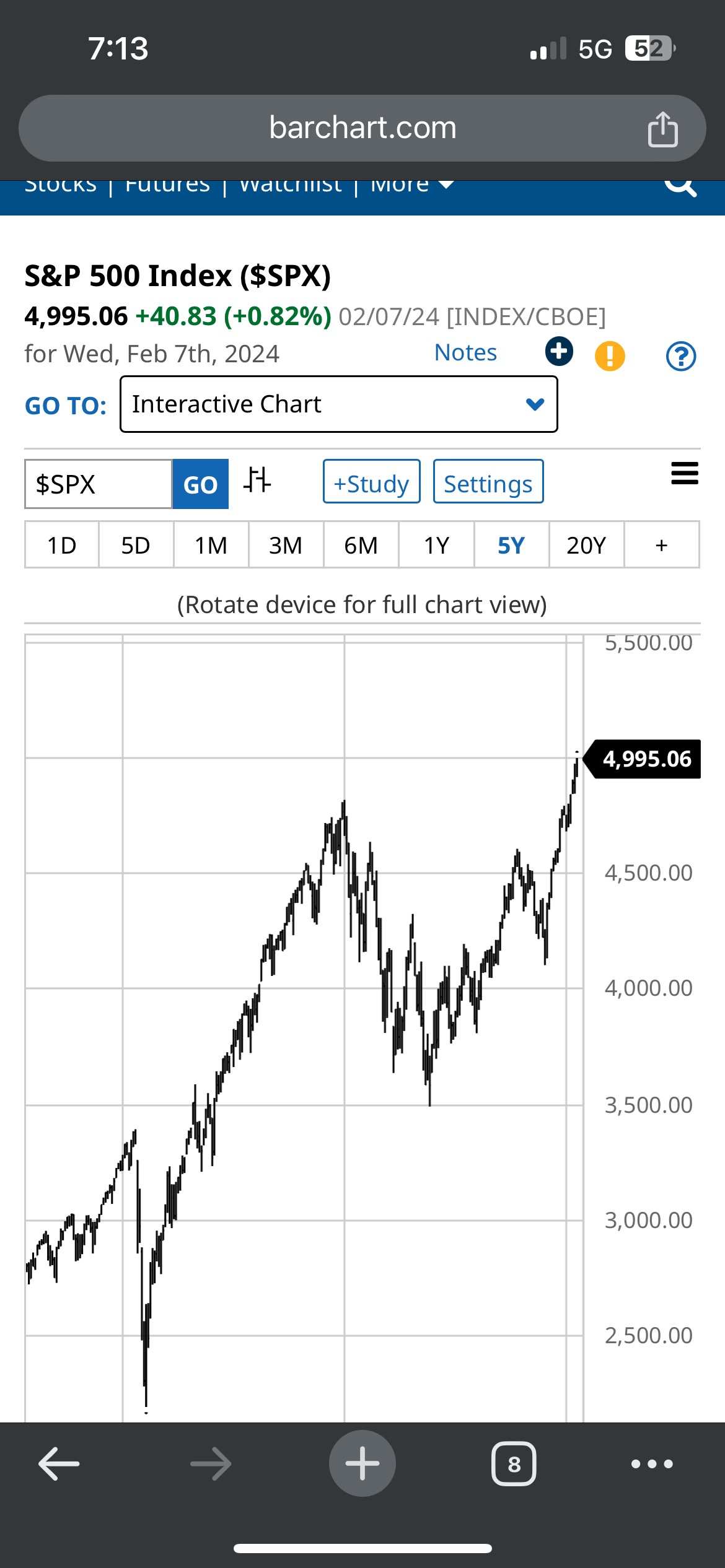
Task: Open a new browser tab
Action: [362, 1463]
